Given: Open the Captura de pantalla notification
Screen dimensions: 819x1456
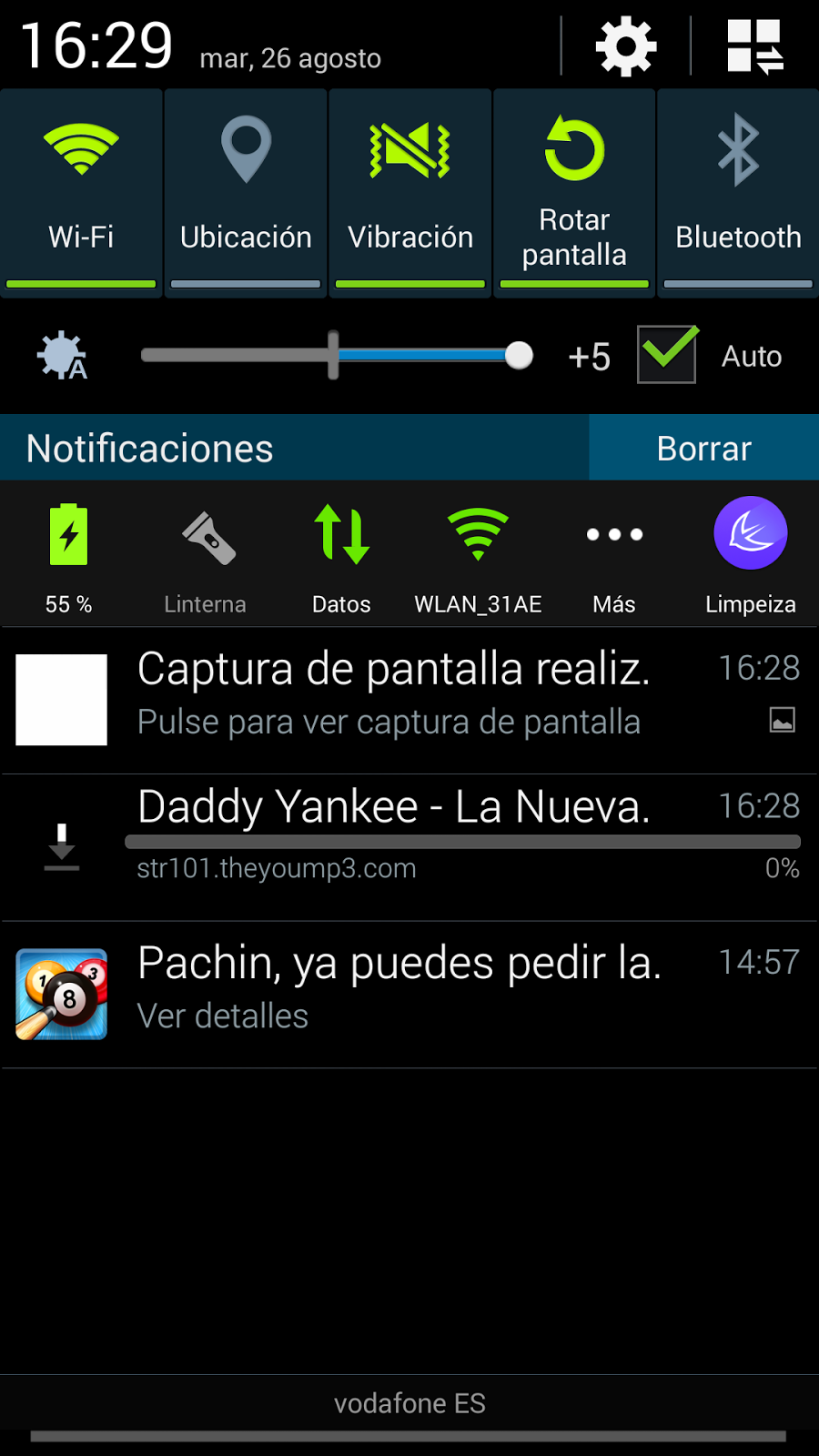Looking at the screenshot, I should pyautogui.click(x=409, y=699).
